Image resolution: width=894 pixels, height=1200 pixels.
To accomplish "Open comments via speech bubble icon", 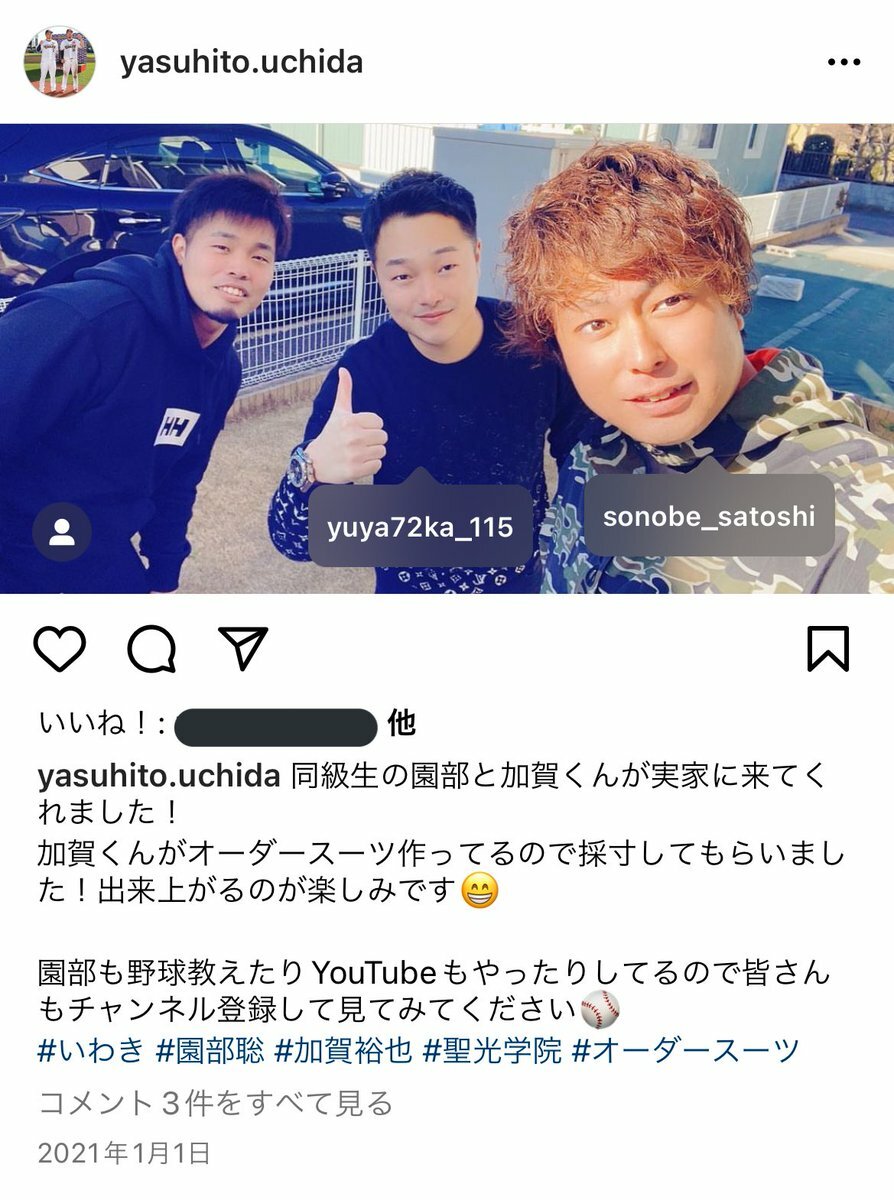I will [152, 650].
